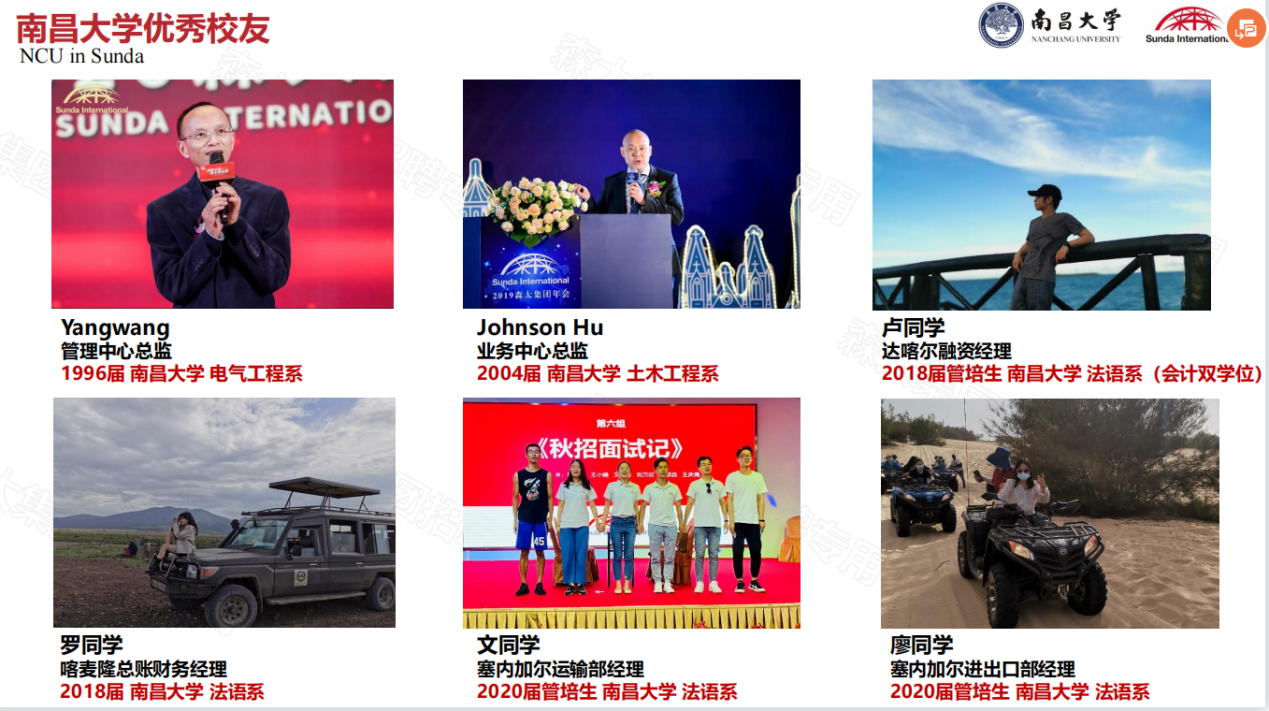The image size is (1269, 711).
Task: Tap the orange convert-to-PPT floating button
Action: coord(1246,28)
